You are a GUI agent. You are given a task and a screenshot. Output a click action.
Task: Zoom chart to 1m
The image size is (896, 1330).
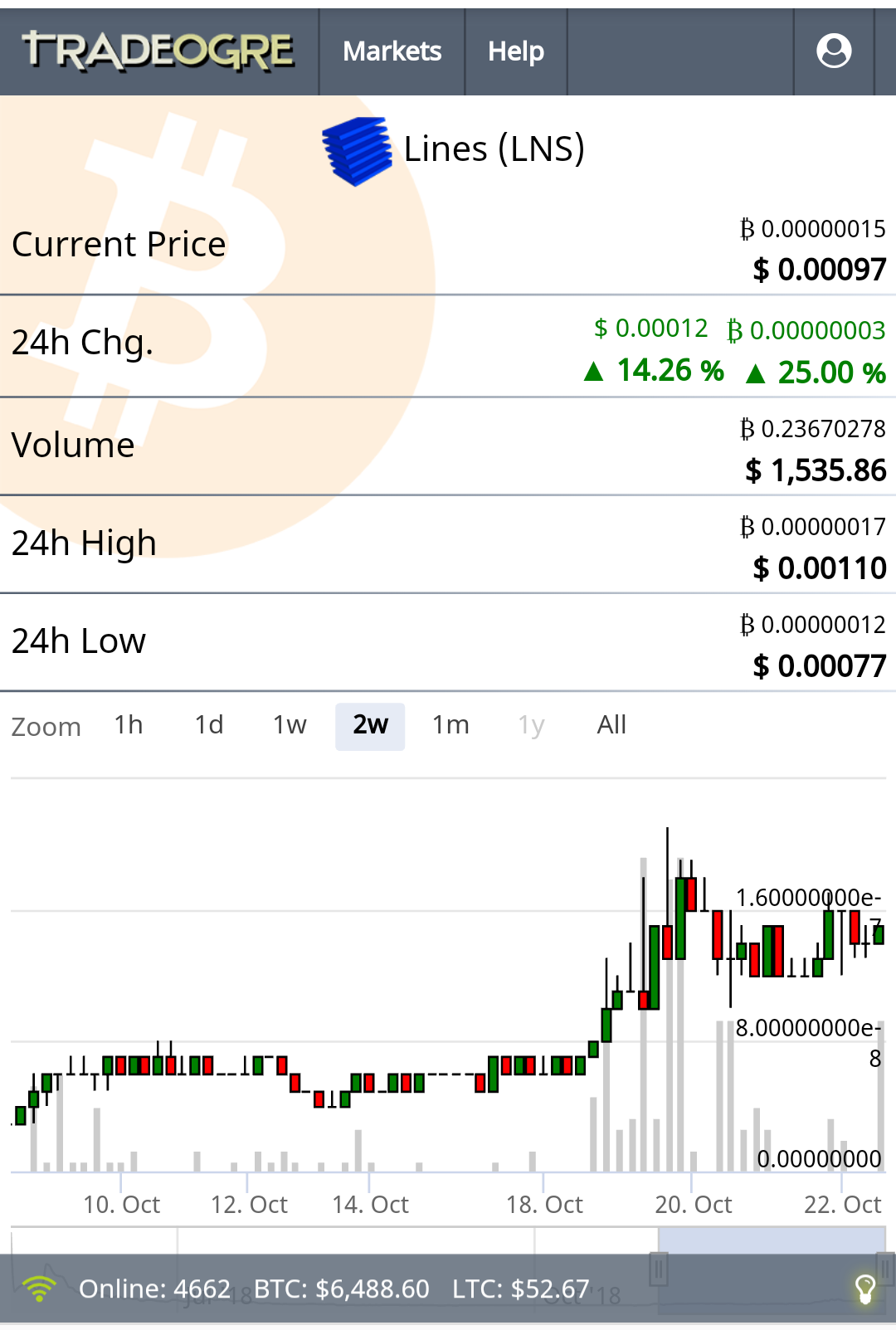pyautogui.click(x=450, y=726)
